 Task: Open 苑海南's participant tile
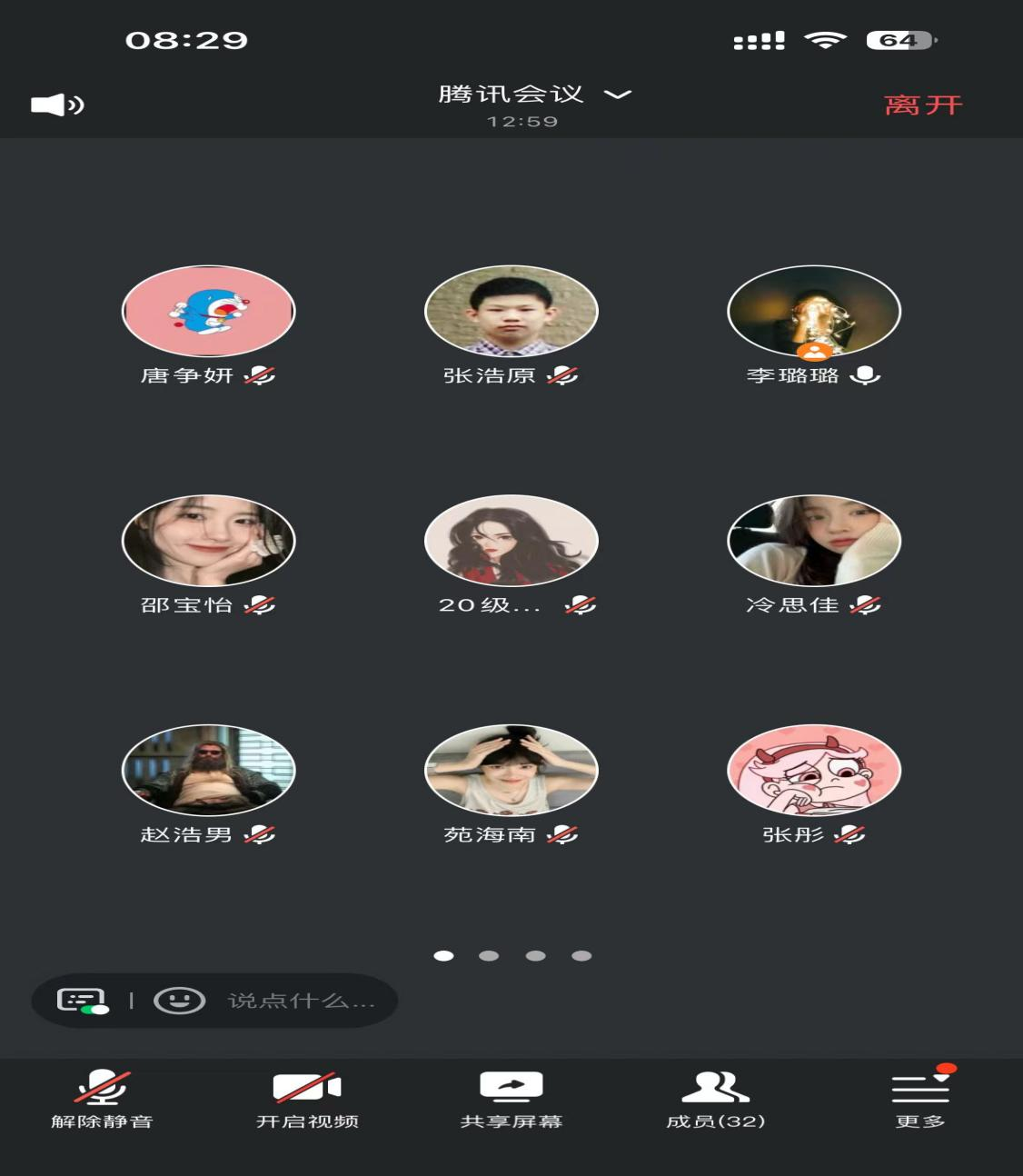pyautogui.click(x=511, y=771)
